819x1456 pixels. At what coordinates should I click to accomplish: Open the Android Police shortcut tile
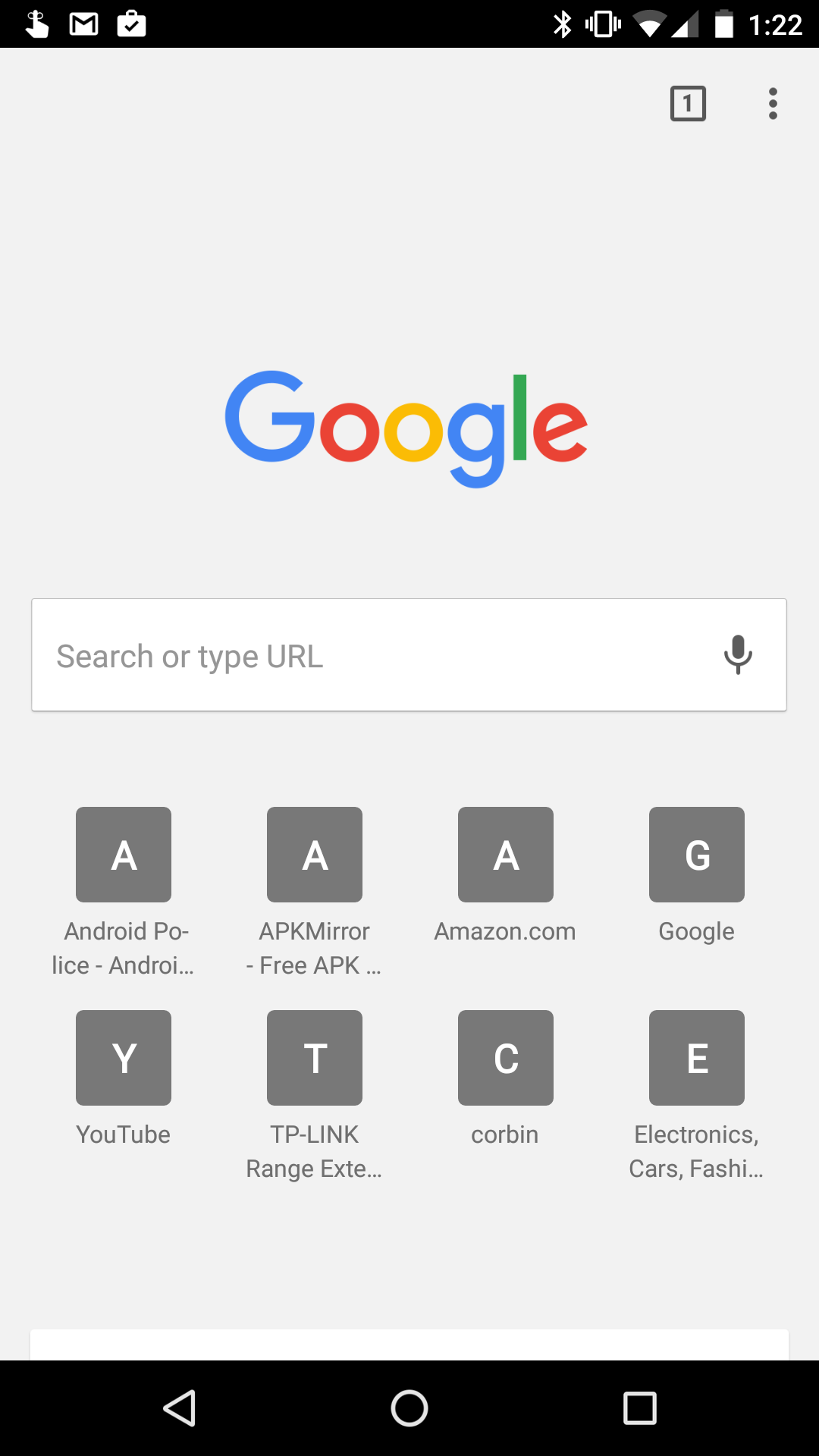pos(124,855)
